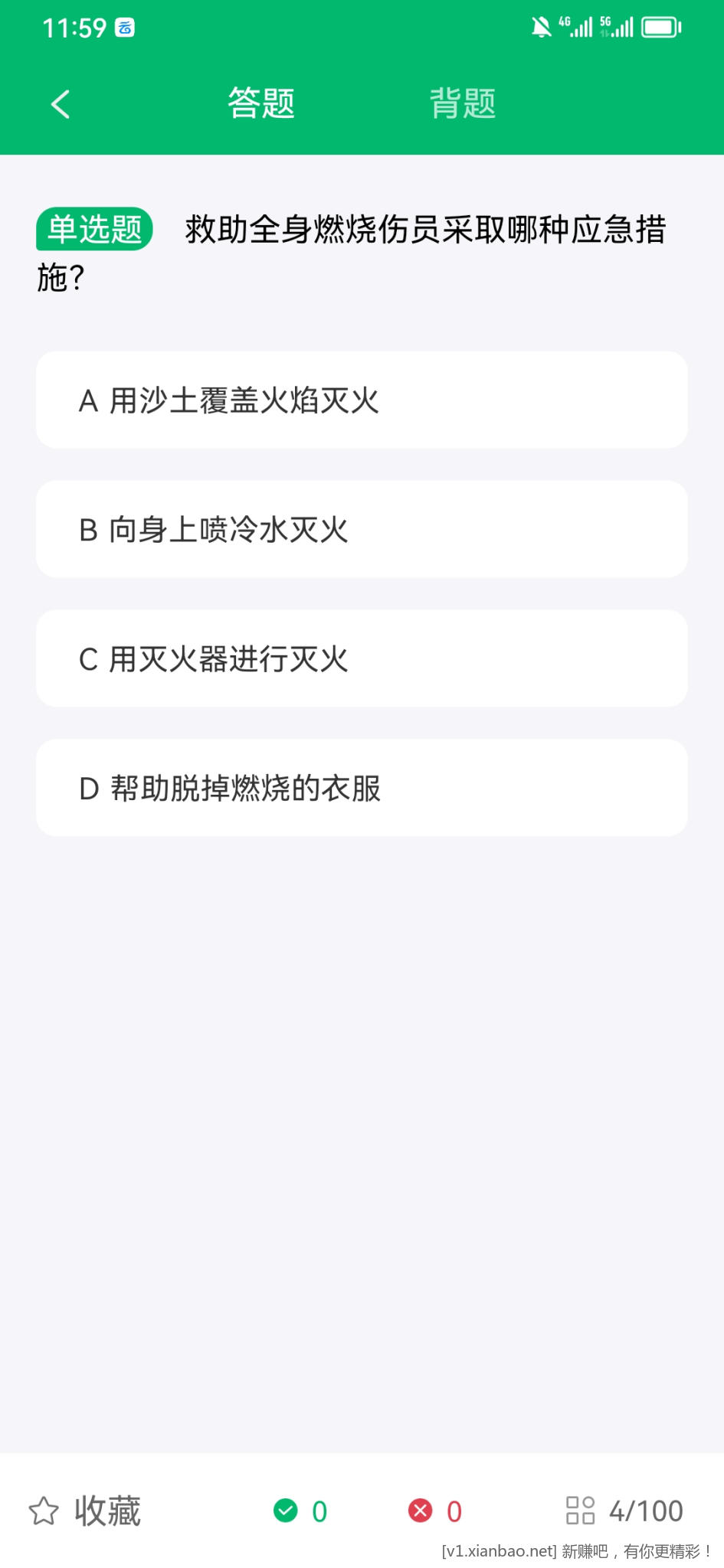
Task: Switch to the 背题 tab
Action: (x=463, y=103)
